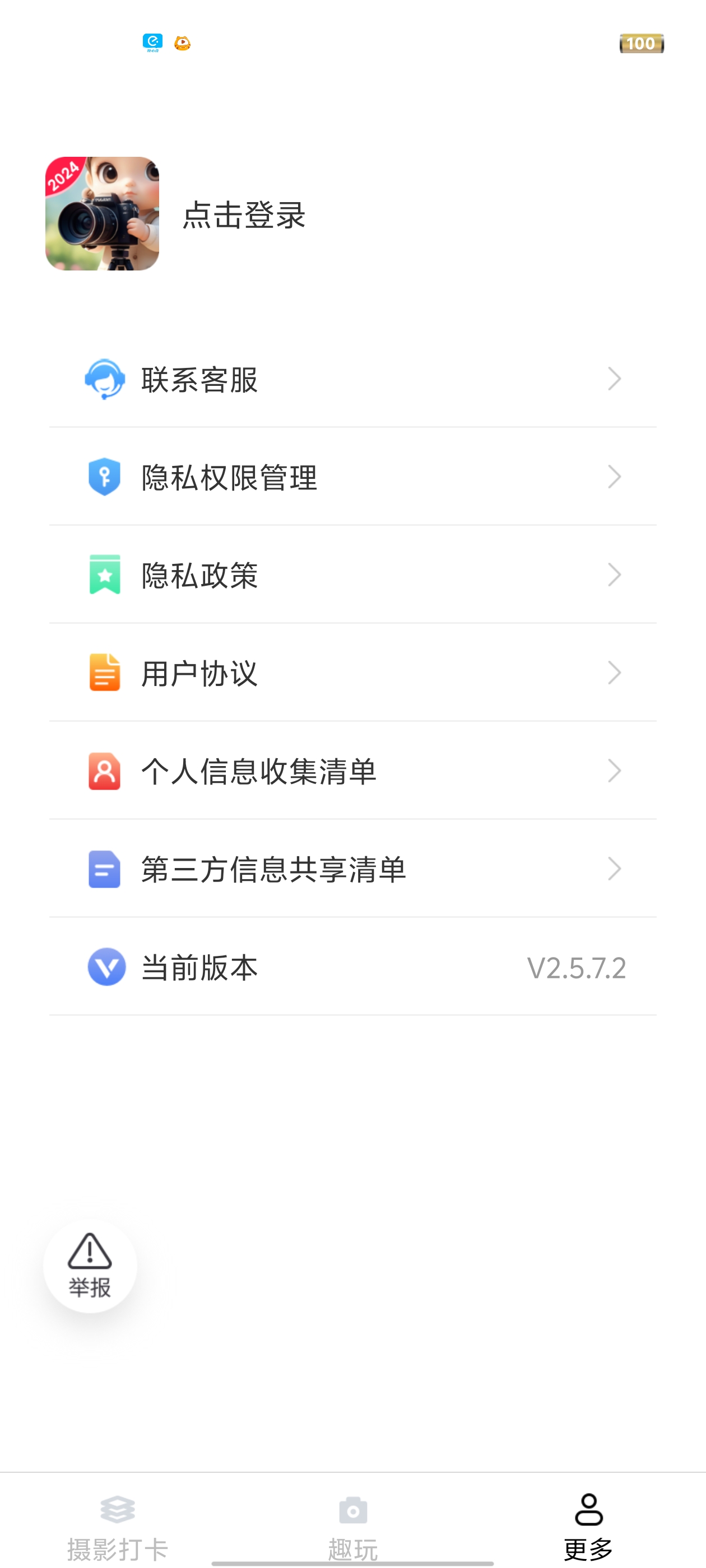Click the red person info-collection icon
The image size is (706, 1568).
pos(106,772)
